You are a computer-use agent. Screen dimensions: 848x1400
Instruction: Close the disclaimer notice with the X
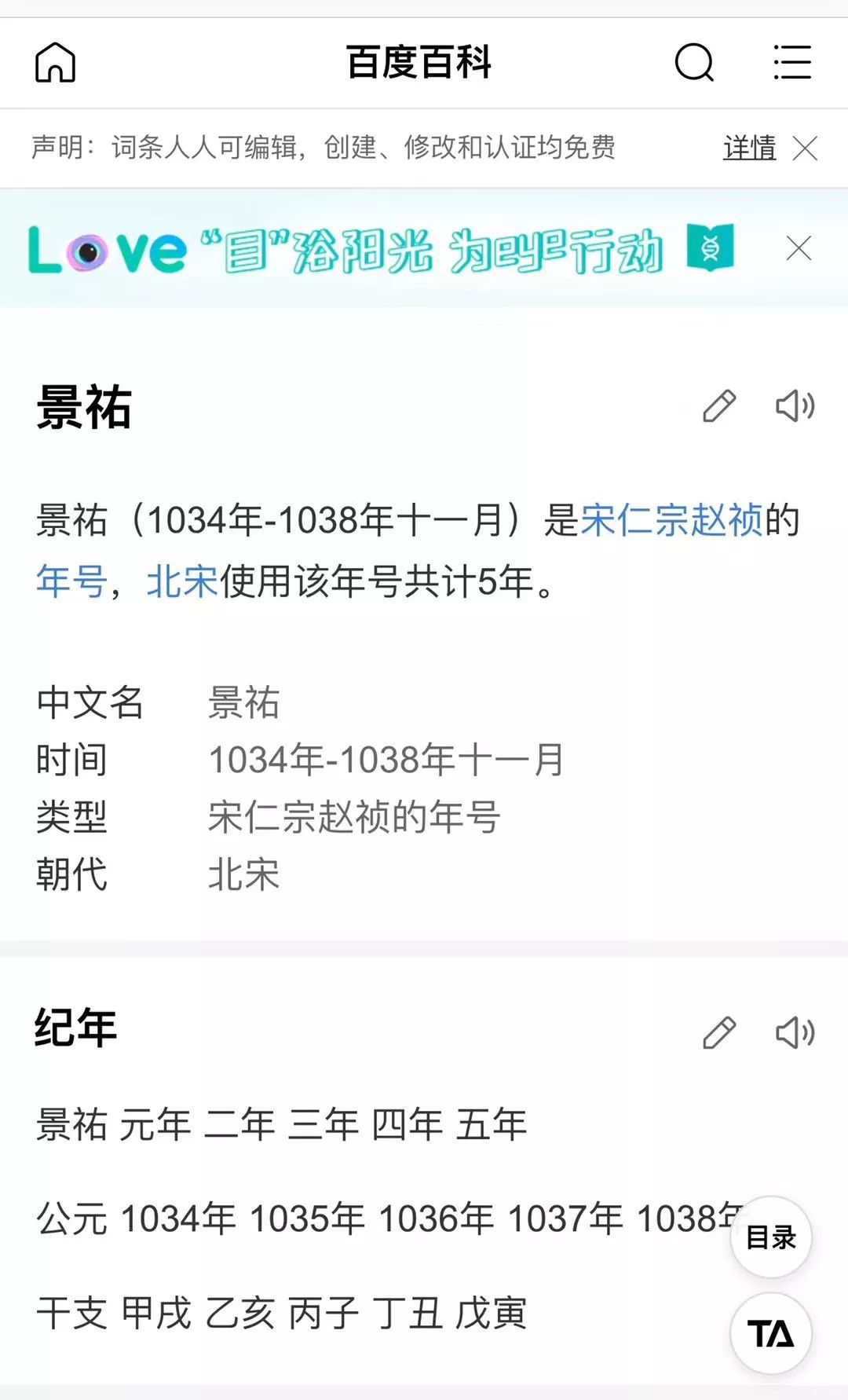tap(806, 148)
